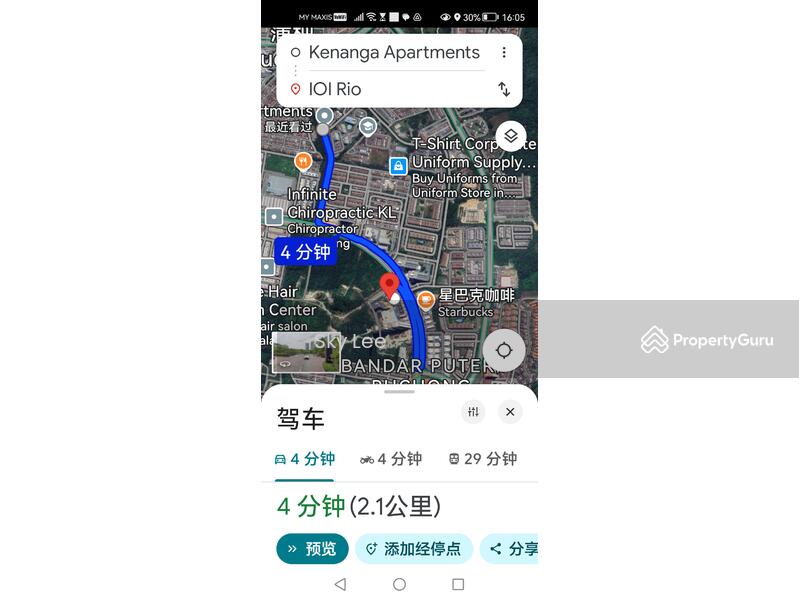
Task: Select the car tab showing 4 分钟
Action: coord(305,459)
